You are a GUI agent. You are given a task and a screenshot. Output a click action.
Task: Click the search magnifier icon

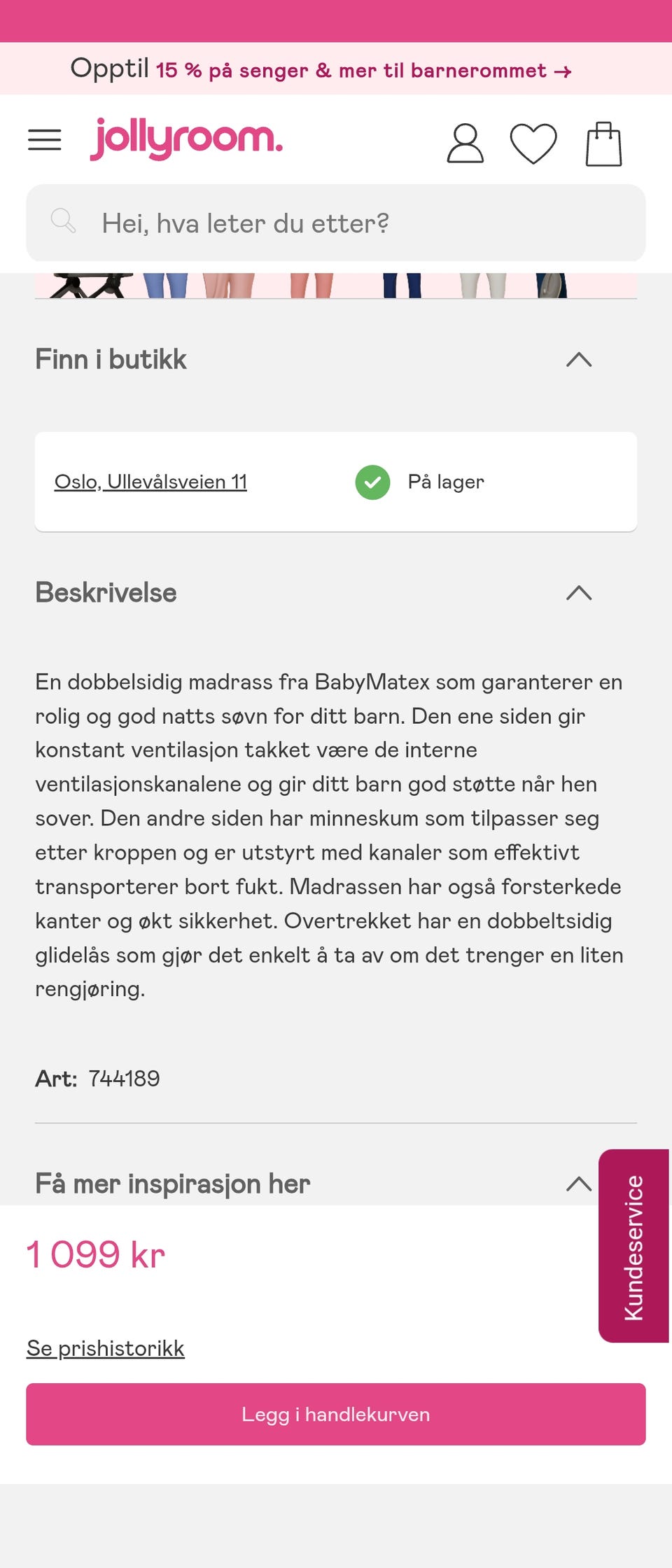coord(64,223)
